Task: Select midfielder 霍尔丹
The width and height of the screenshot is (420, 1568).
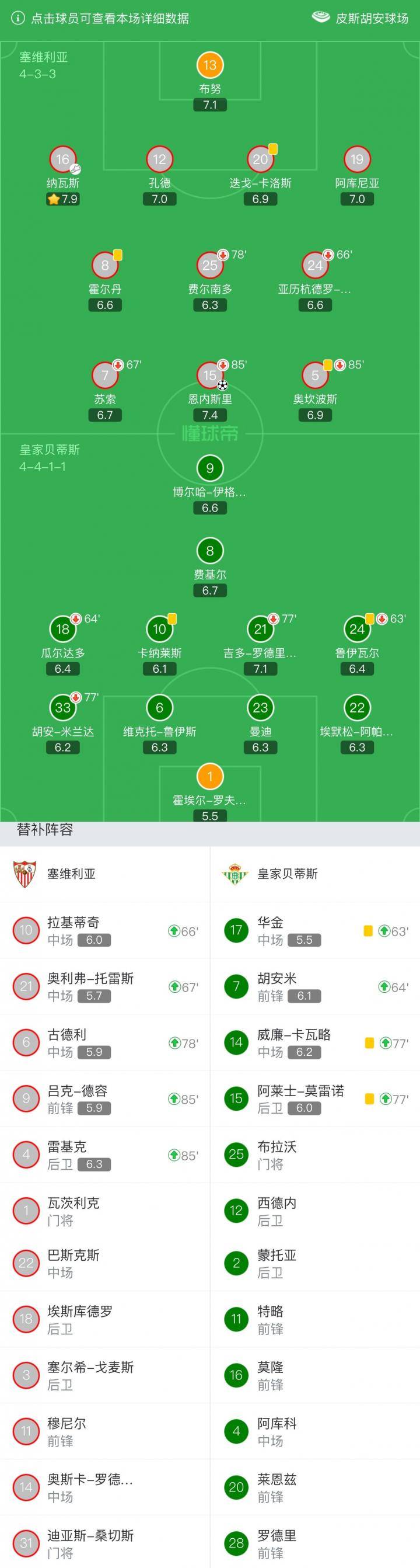Action: tap(105, 265)
